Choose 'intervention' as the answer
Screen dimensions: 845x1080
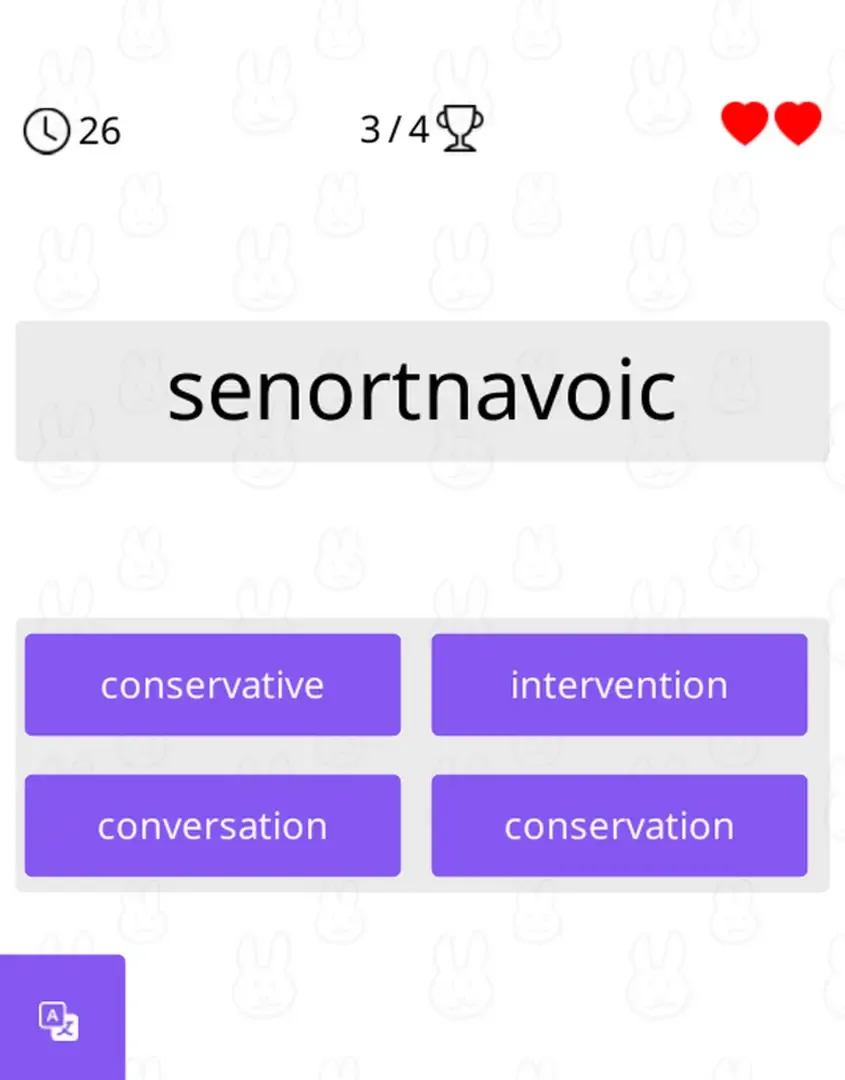(x=619, y=685)
